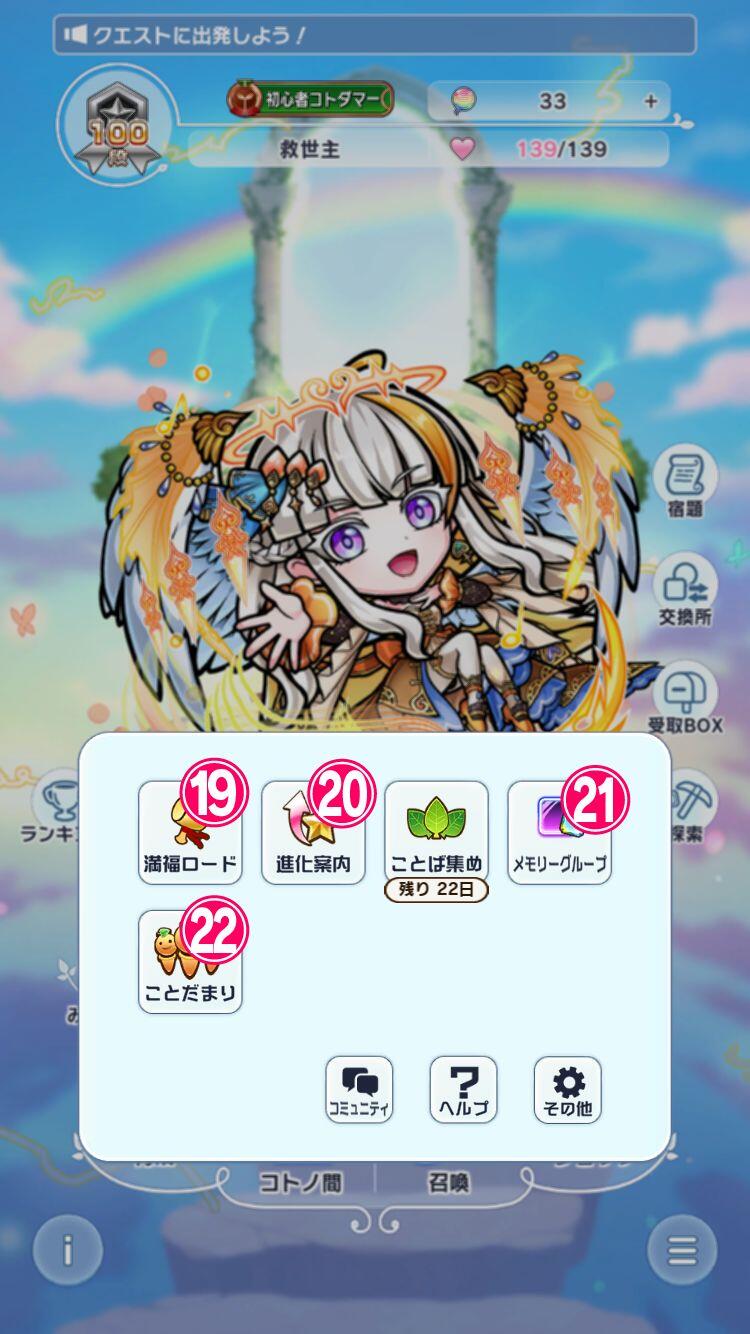Open 受取BOX mailbox
Screen dimensions: 750x1334
coord(685,697)
